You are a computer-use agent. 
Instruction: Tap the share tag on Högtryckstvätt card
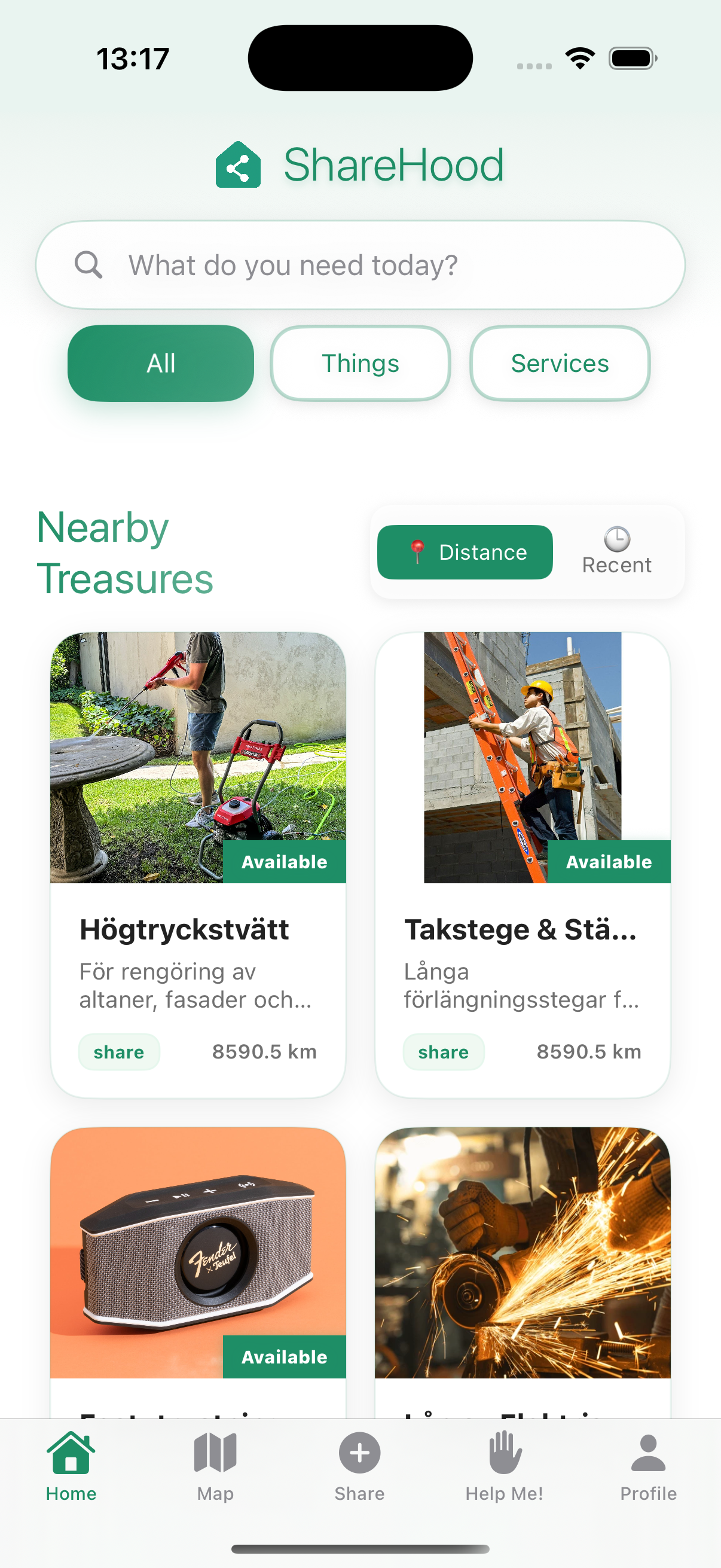click(x=119, y=1051)
